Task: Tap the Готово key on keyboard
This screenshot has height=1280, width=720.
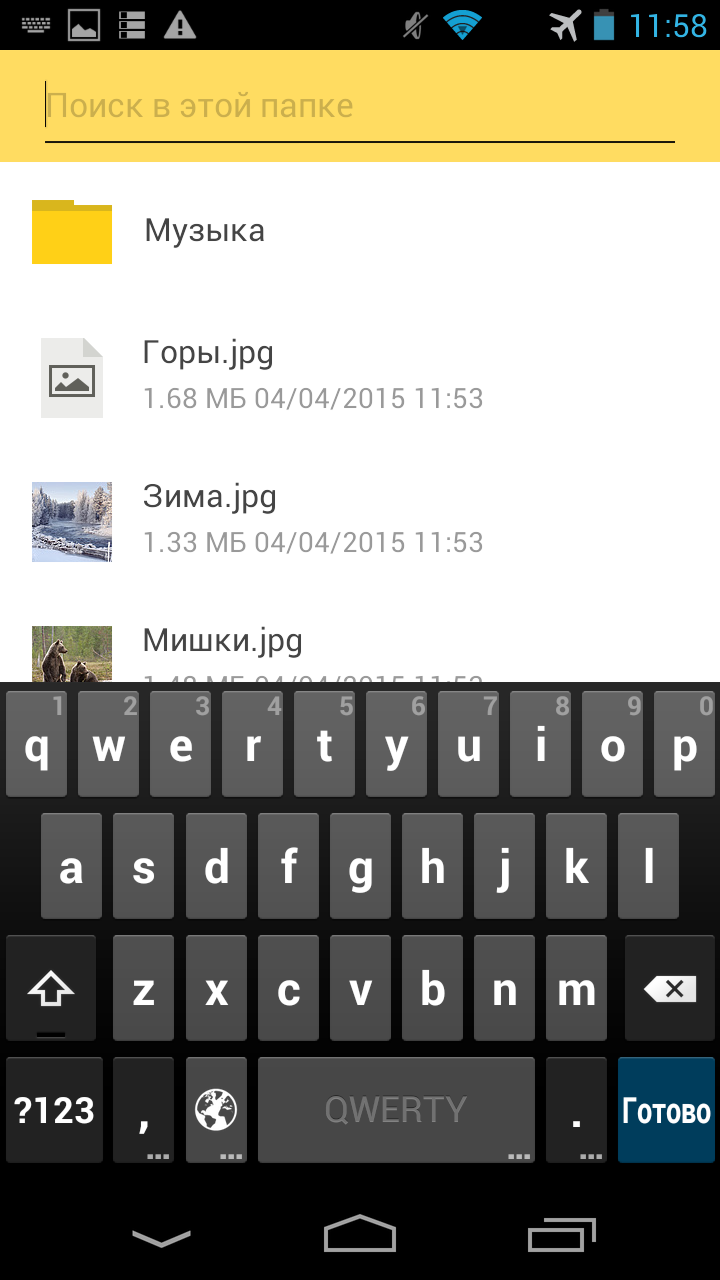Action: point(666,1110)
